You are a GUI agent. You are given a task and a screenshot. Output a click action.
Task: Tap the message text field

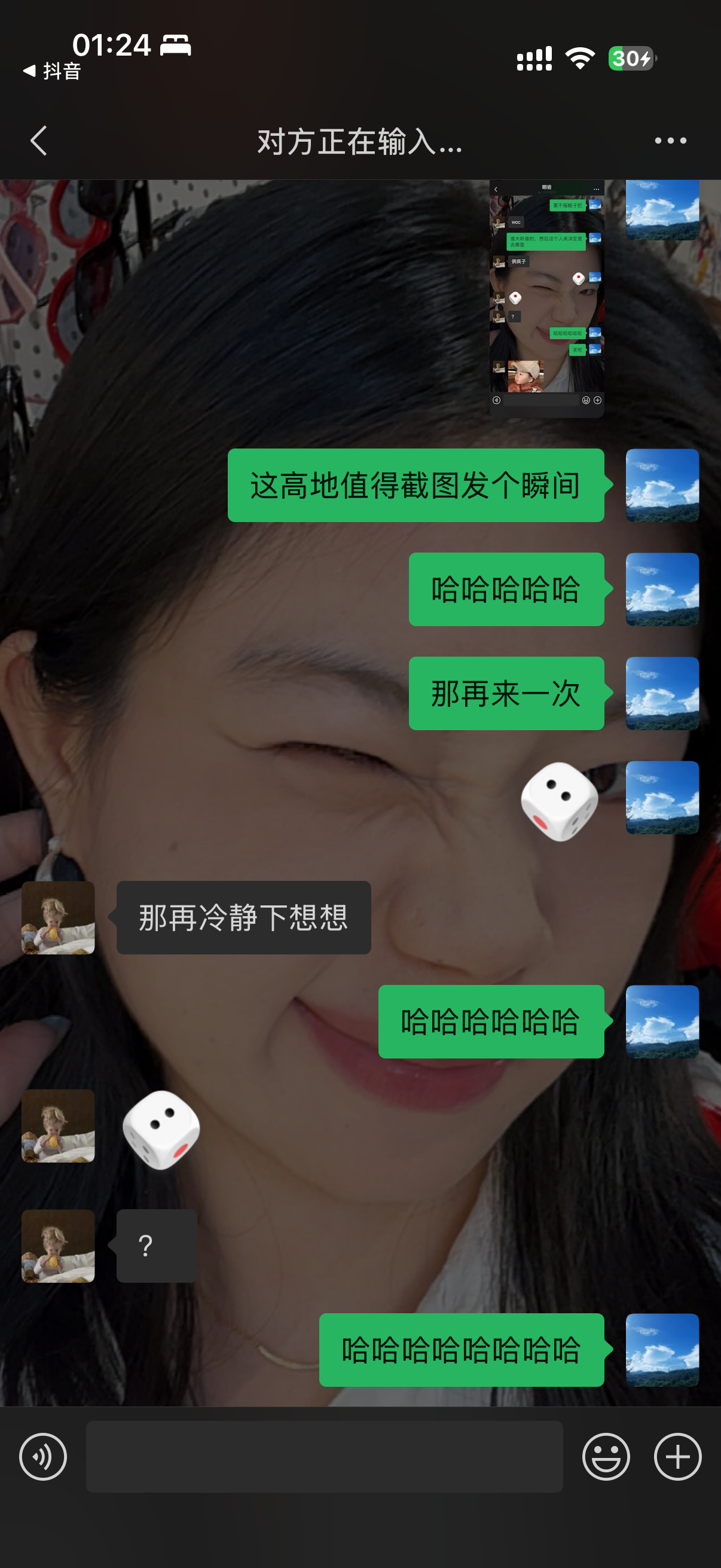coord(323,1457)
